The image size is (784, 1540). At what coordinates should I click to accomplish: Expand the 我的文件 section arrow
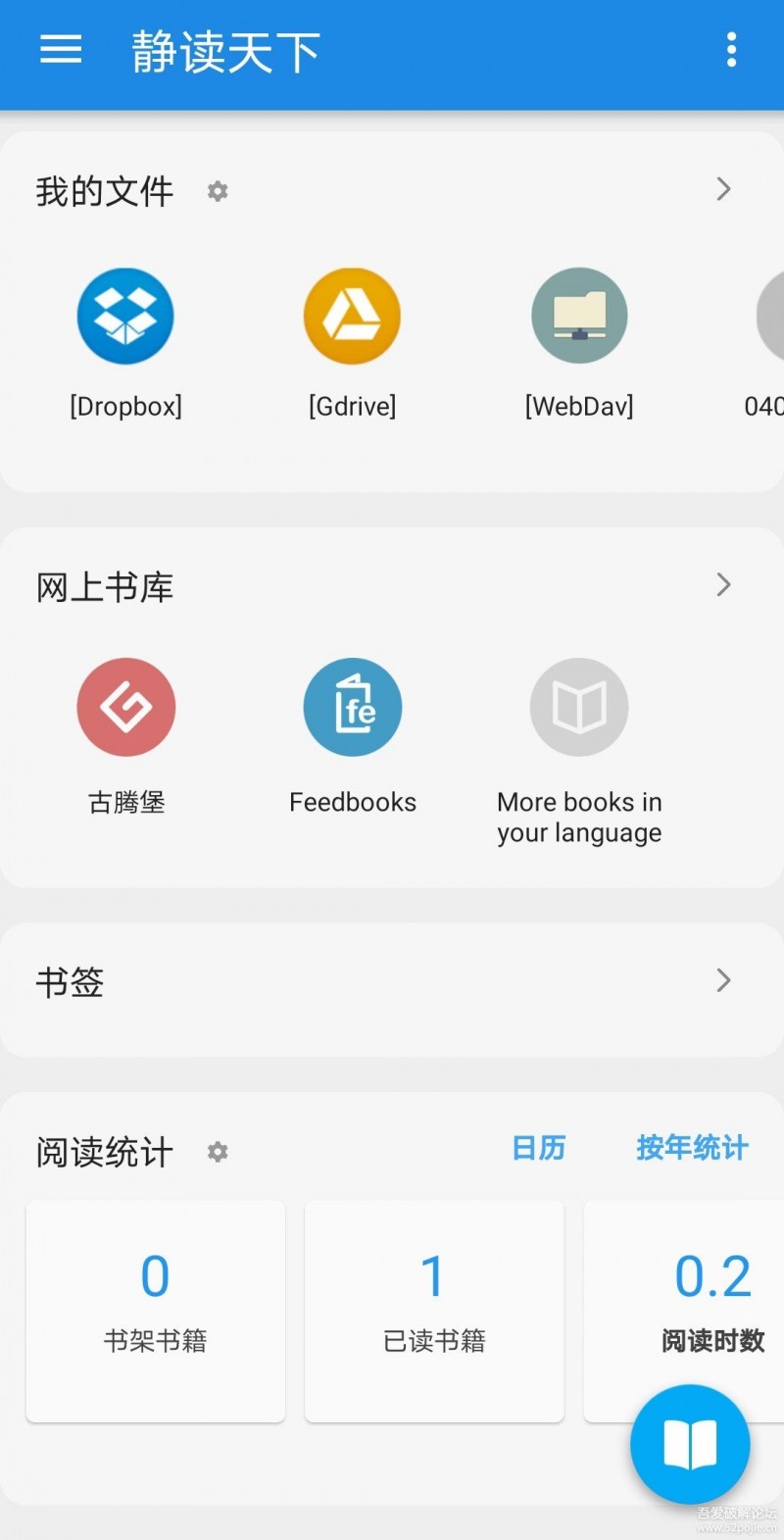723,189
